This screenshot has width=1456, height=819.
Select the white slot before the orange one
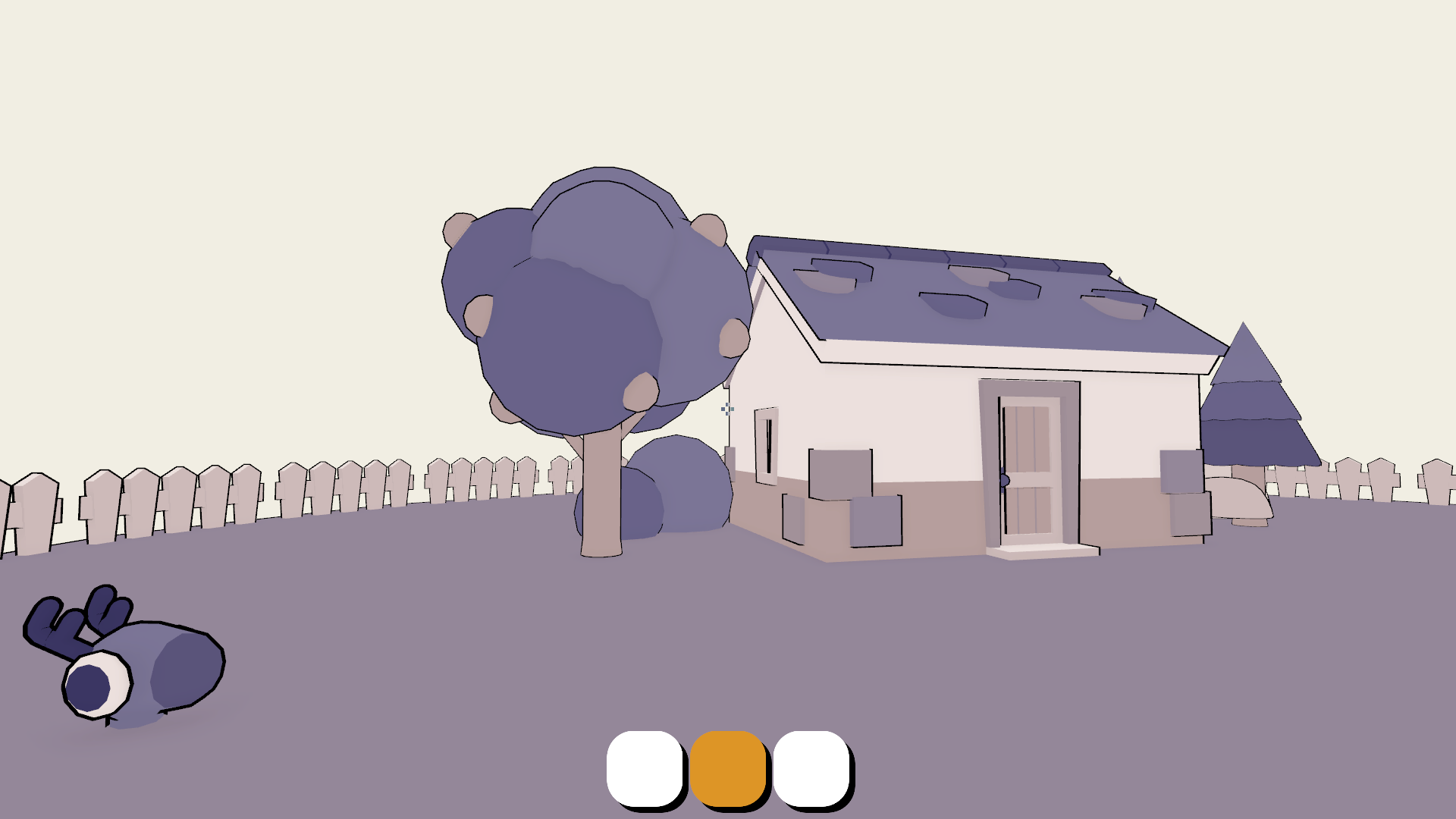pos(644,768)
